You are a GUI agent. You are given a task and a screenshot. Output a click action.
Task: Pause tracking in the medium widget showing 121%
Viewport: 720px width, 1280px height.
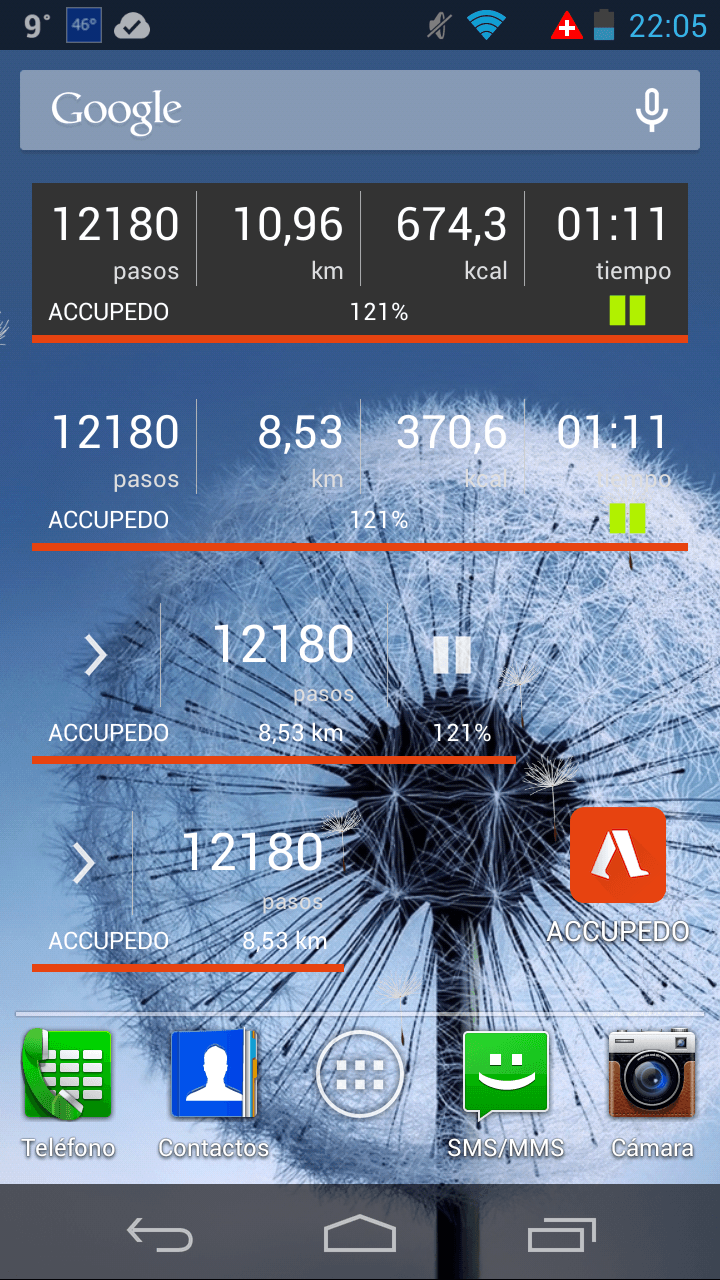tap(451, 655)
